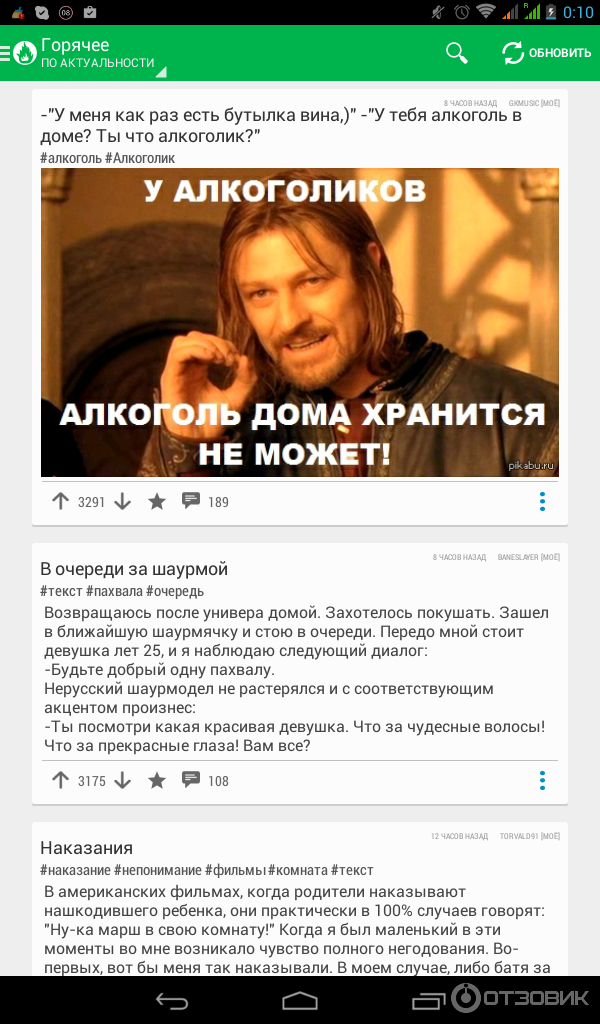This screenshot has height=1024, width=600.
Task: Add В очереди за шаурмой to favorites
Action: (x=157, y=781)
